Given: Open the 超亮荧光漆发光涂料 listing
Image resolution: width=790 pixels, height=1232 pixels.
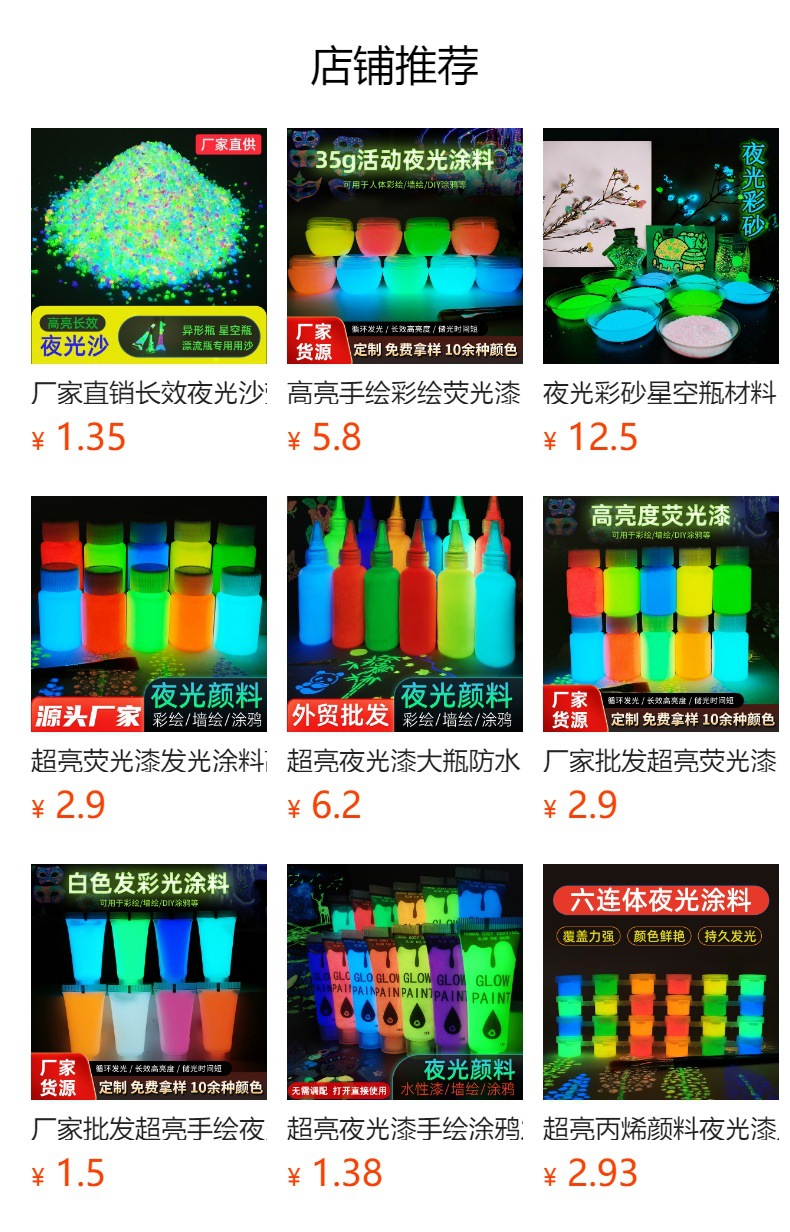Looking at the screenshot, I should [x=149, y=614].
